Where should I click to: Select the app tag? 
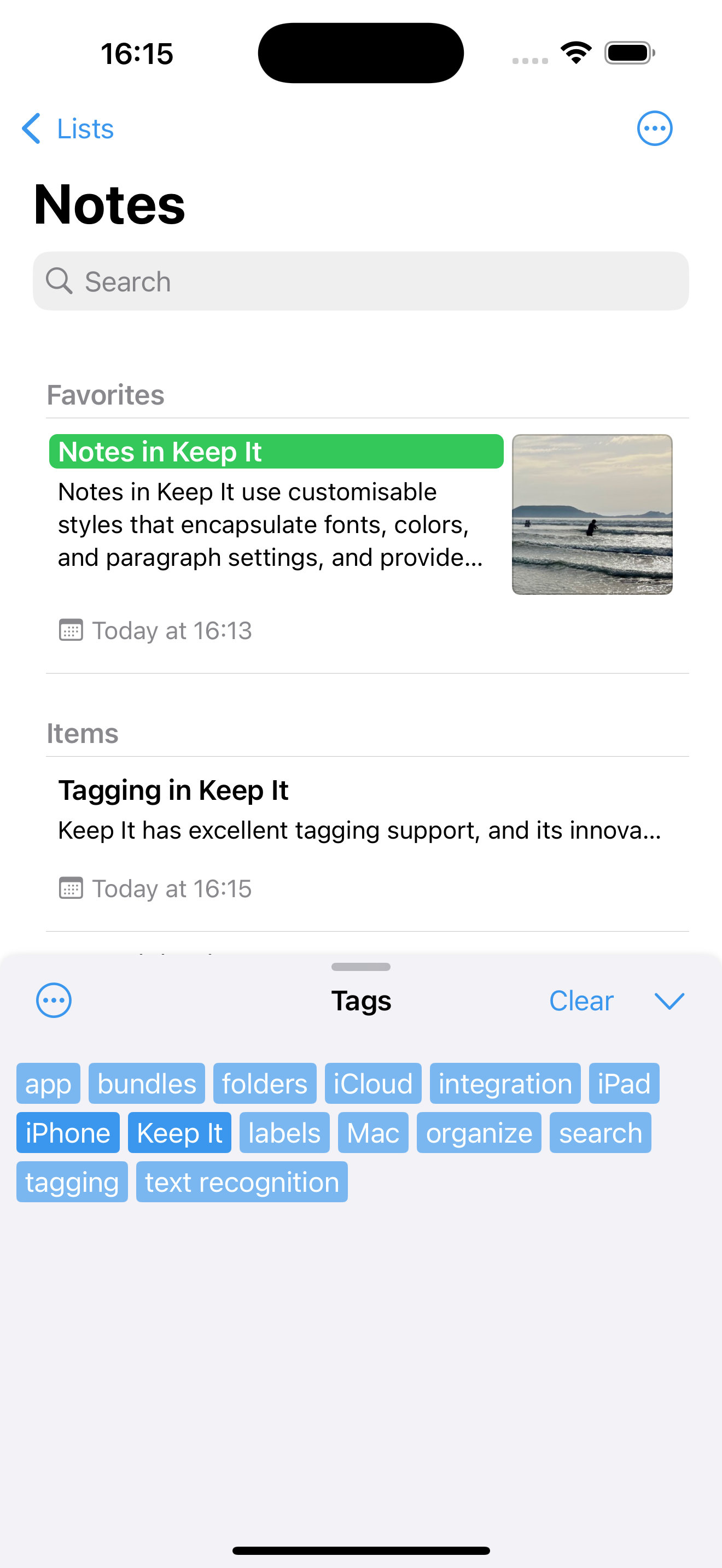(x=48, y=1084)
